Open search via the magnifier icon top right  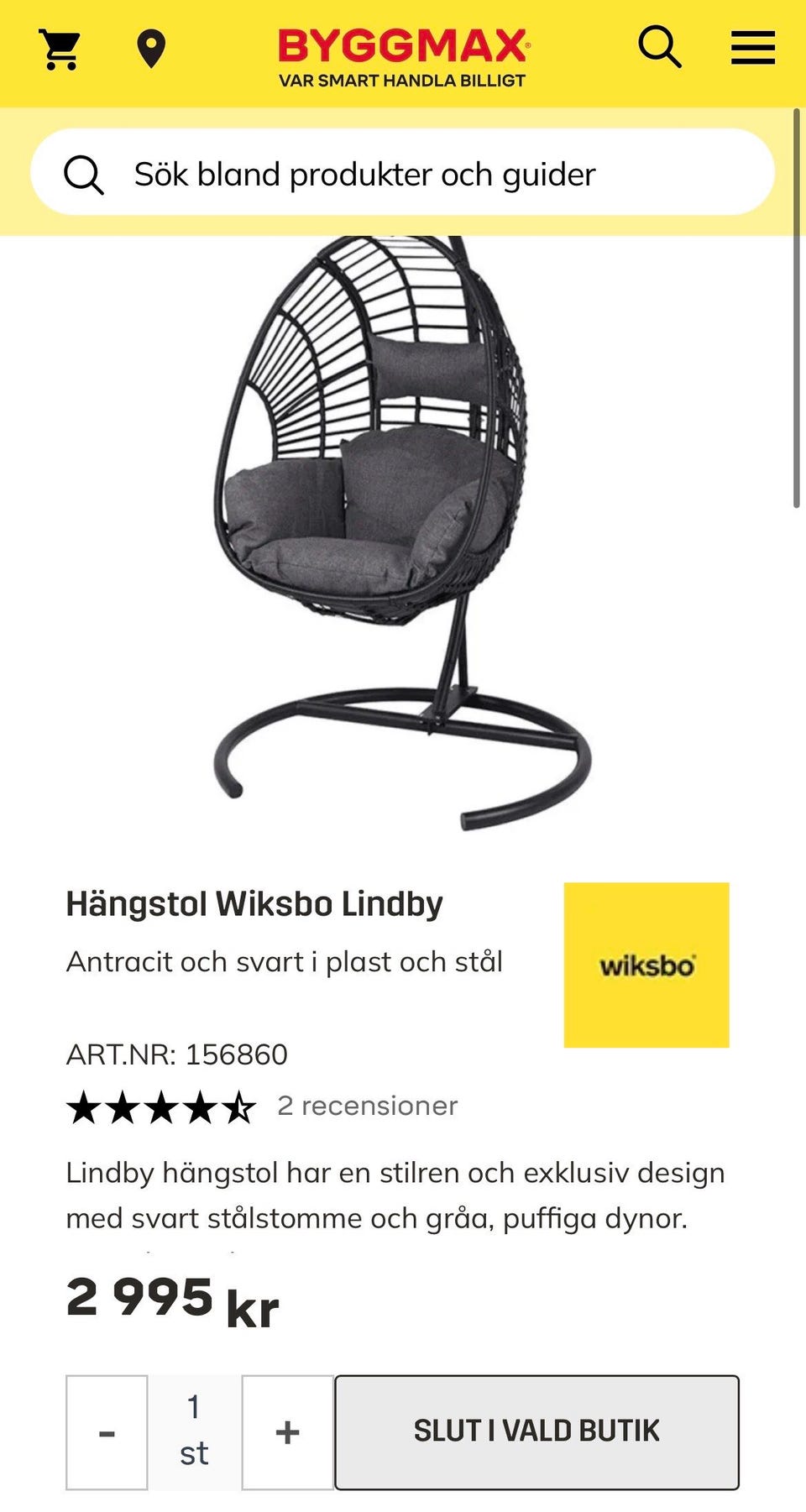click(x=660, y=48)
